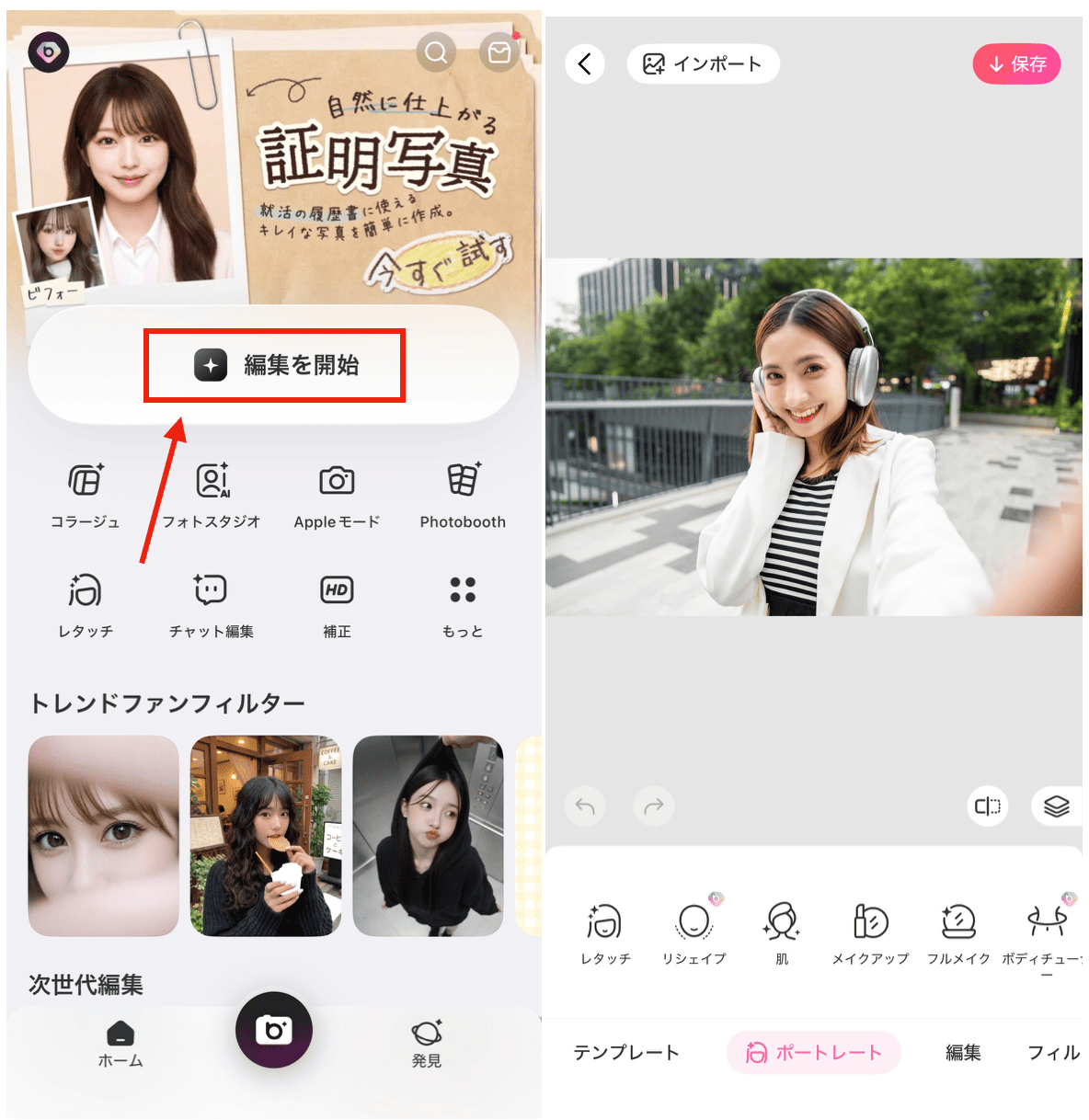Viewport: 1089px width, 1120px height.
Task: Launch Apple モード camera
Action: (337, 497)
